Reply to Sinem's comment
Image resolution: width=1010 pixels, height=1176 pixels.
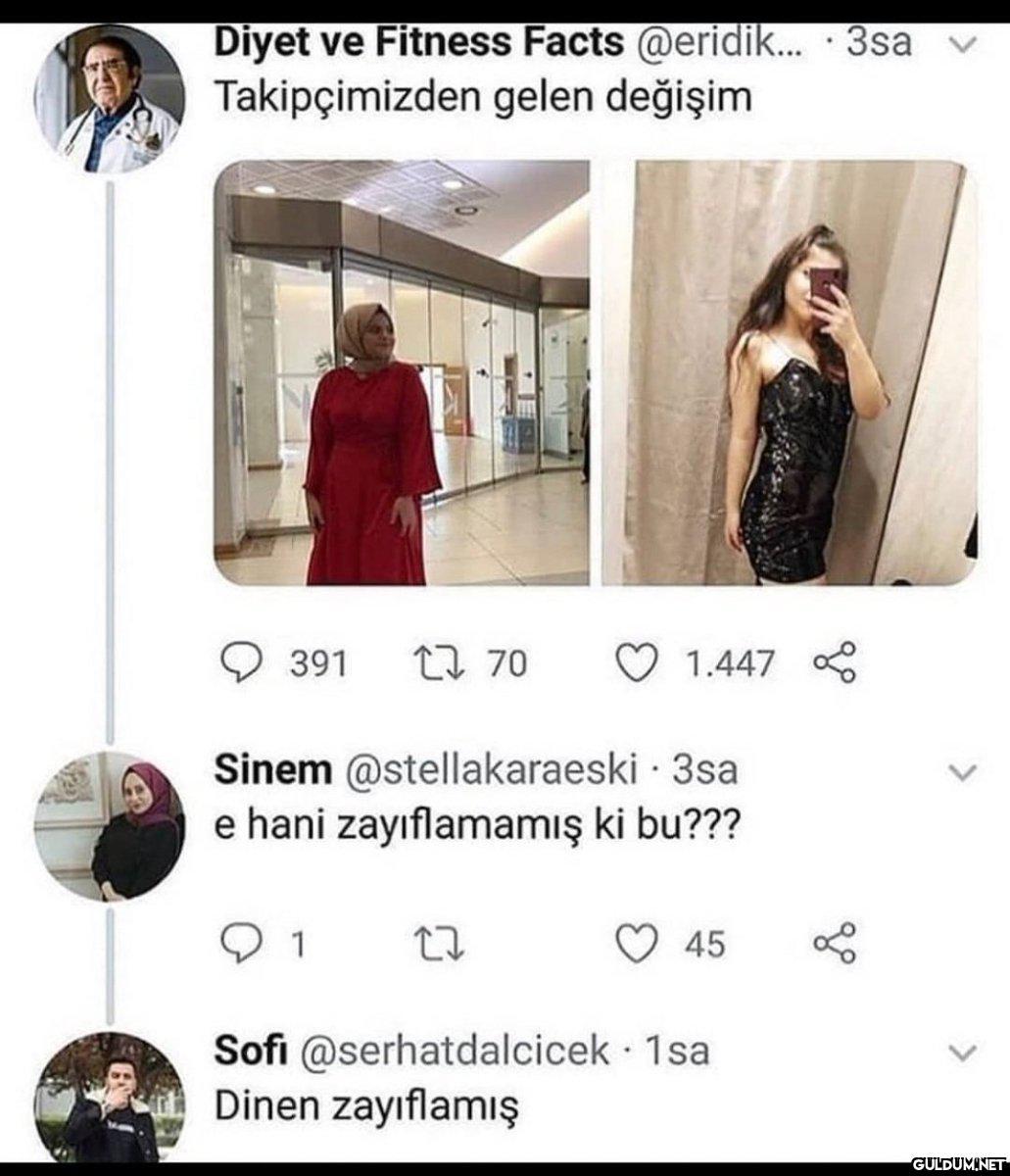pyautogui.click(x=234, y=944)
